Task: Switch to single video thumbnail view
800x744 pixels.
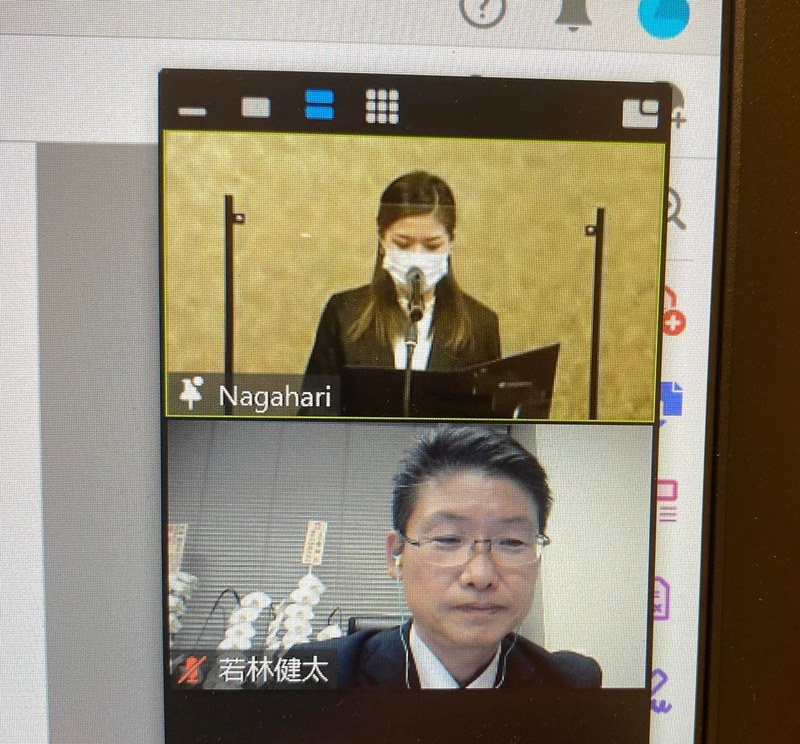Action: (x=256, y=107)
